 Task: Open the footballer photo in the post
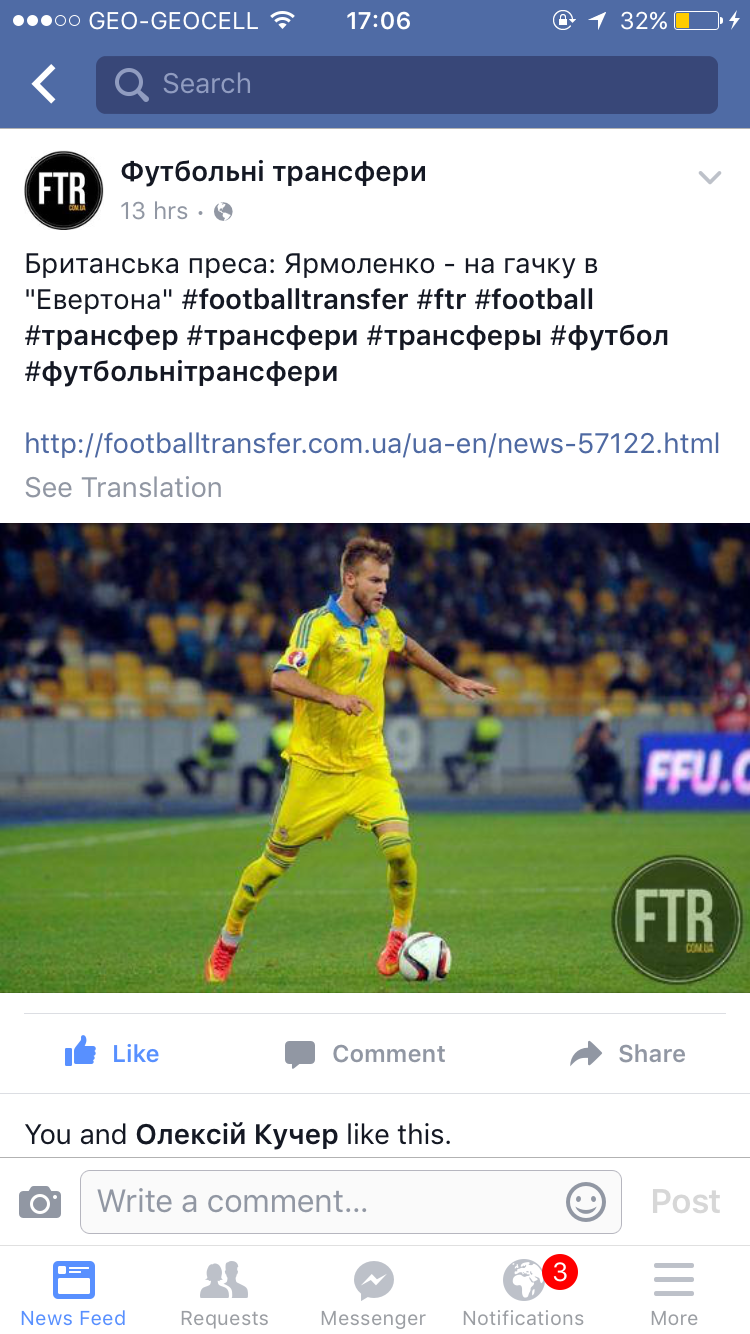click(375, 757)
